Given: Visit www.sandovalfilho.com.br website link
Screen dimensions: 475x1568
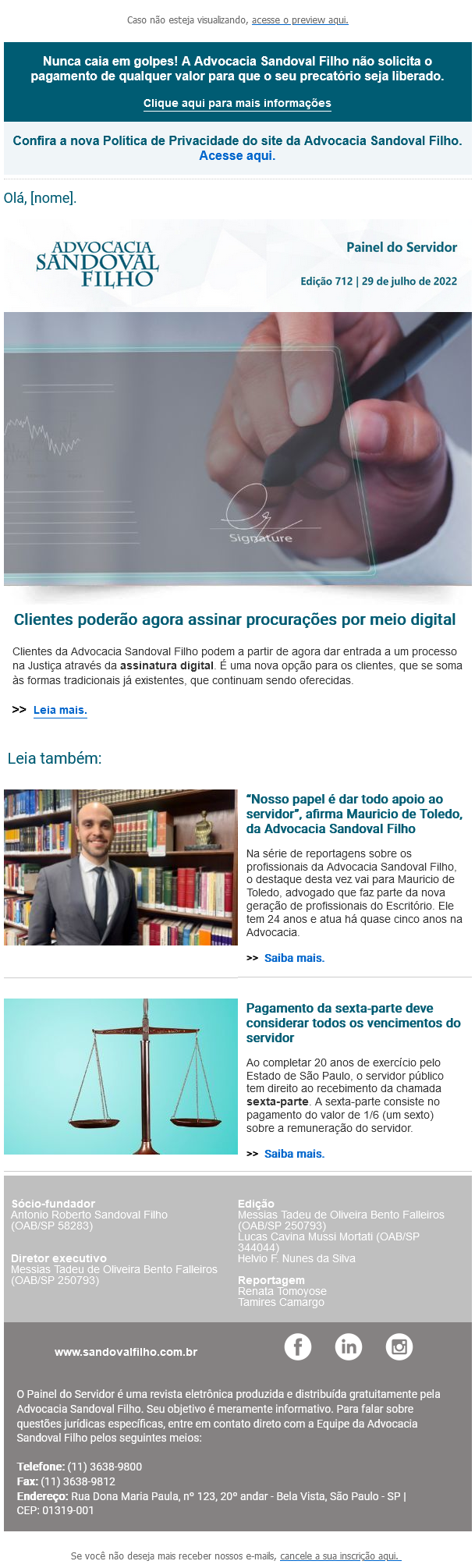Looking at the screenshot, I should [x=126, y=1352].
